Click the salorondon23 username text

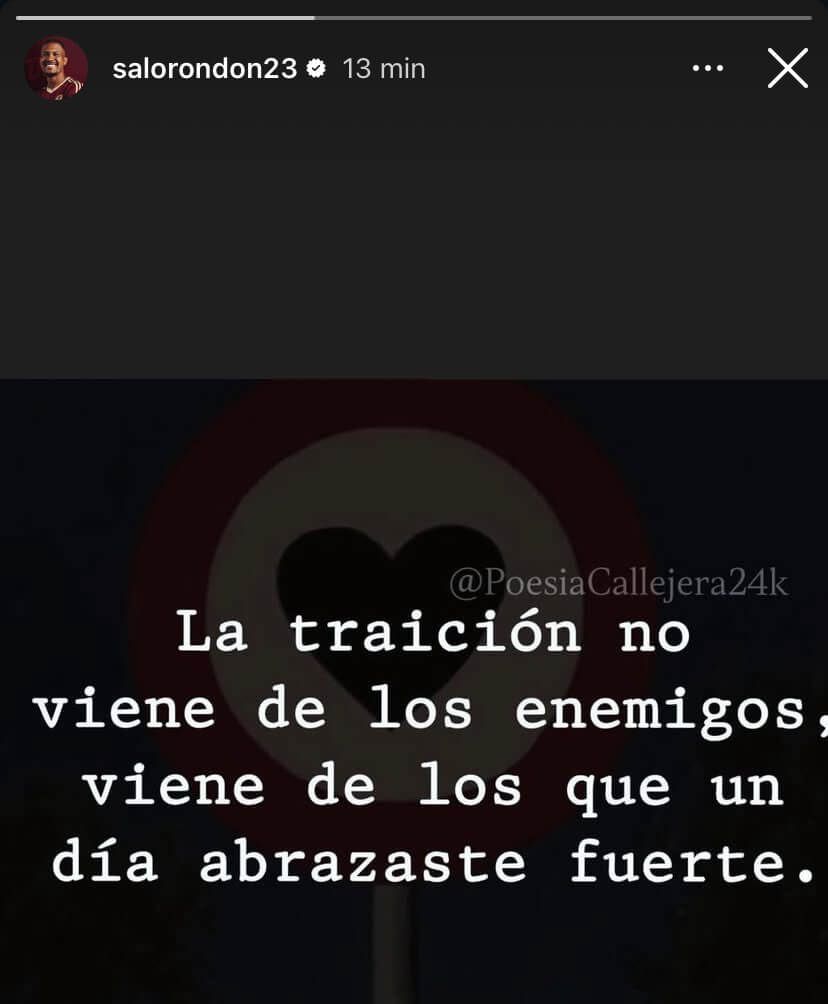pos(204,68)
